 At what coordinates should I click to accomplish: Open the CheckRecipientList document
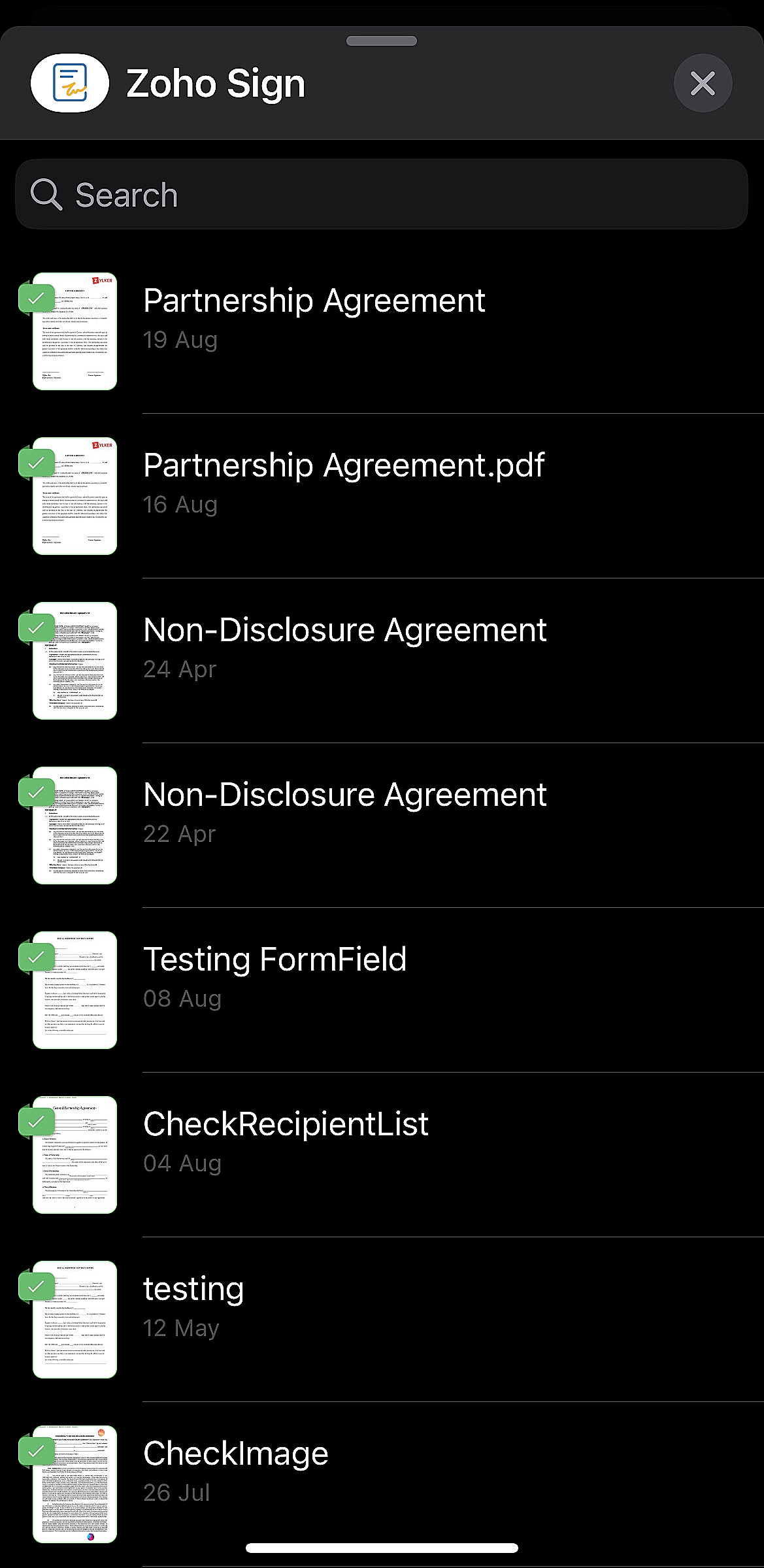pyautogui.click(x=286, y=1141)
